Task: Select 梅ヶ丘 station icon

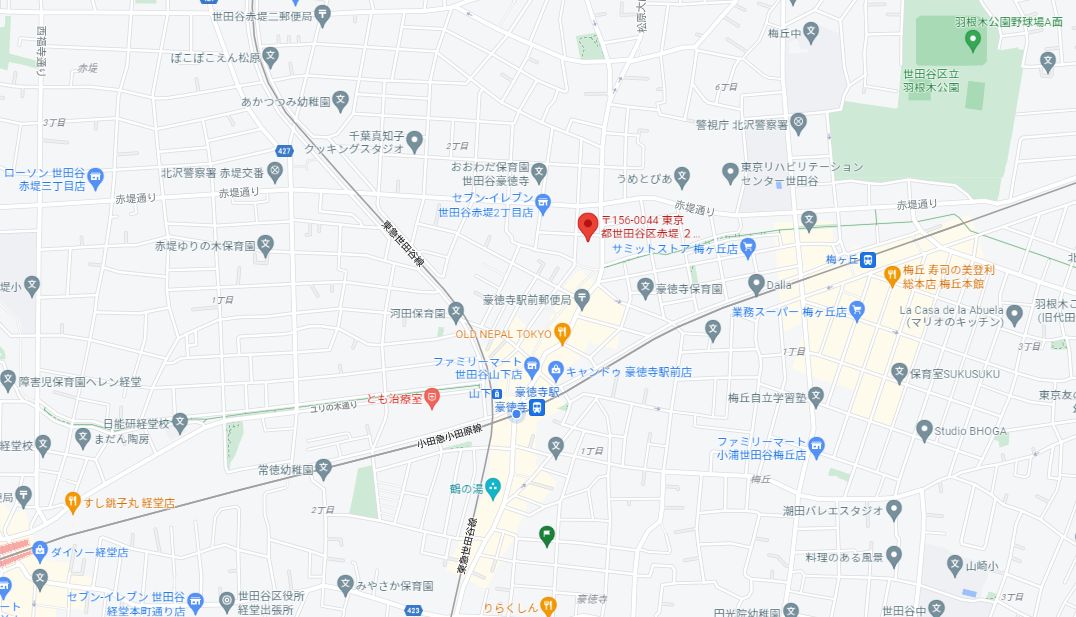Action: tap(867, 260)
